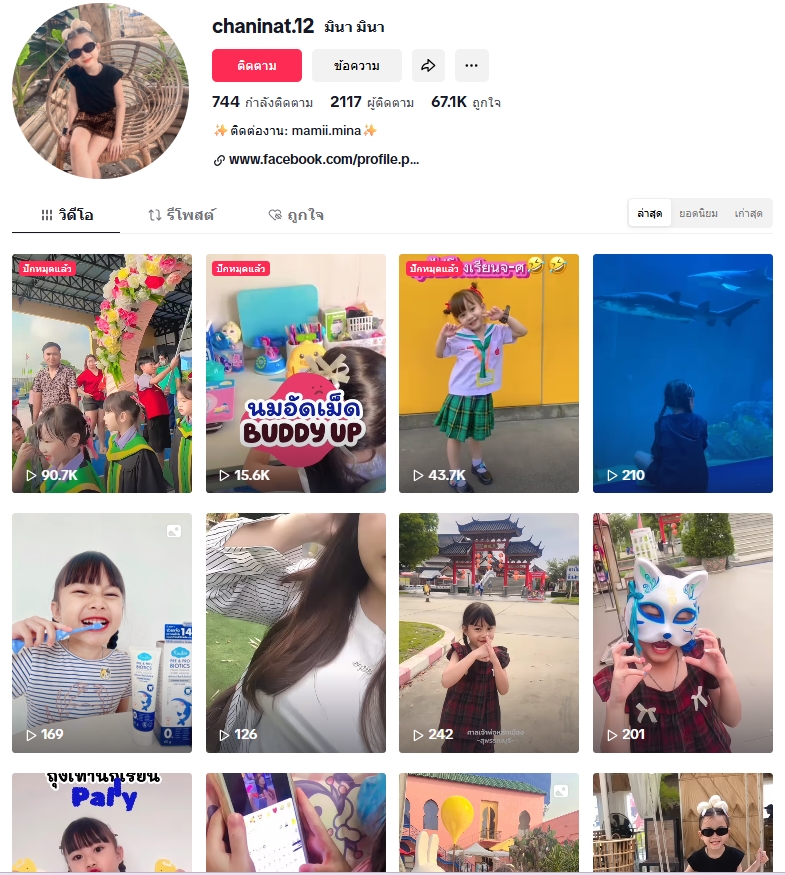Follow chaninat.12 with the ติดตาม button
785x875 pixels.
(256, 65)
